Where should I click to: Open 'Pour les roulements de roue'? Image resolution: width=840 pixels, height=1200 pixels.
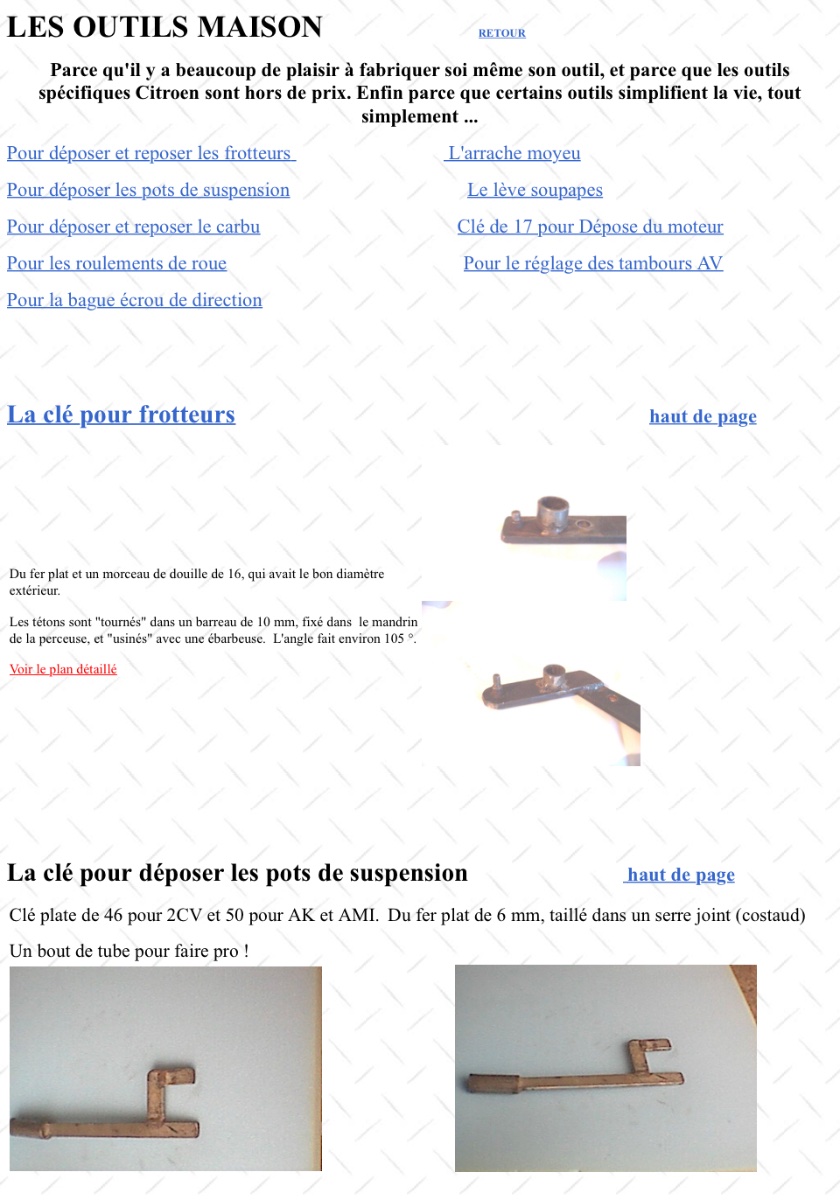(x=117, y=264)
